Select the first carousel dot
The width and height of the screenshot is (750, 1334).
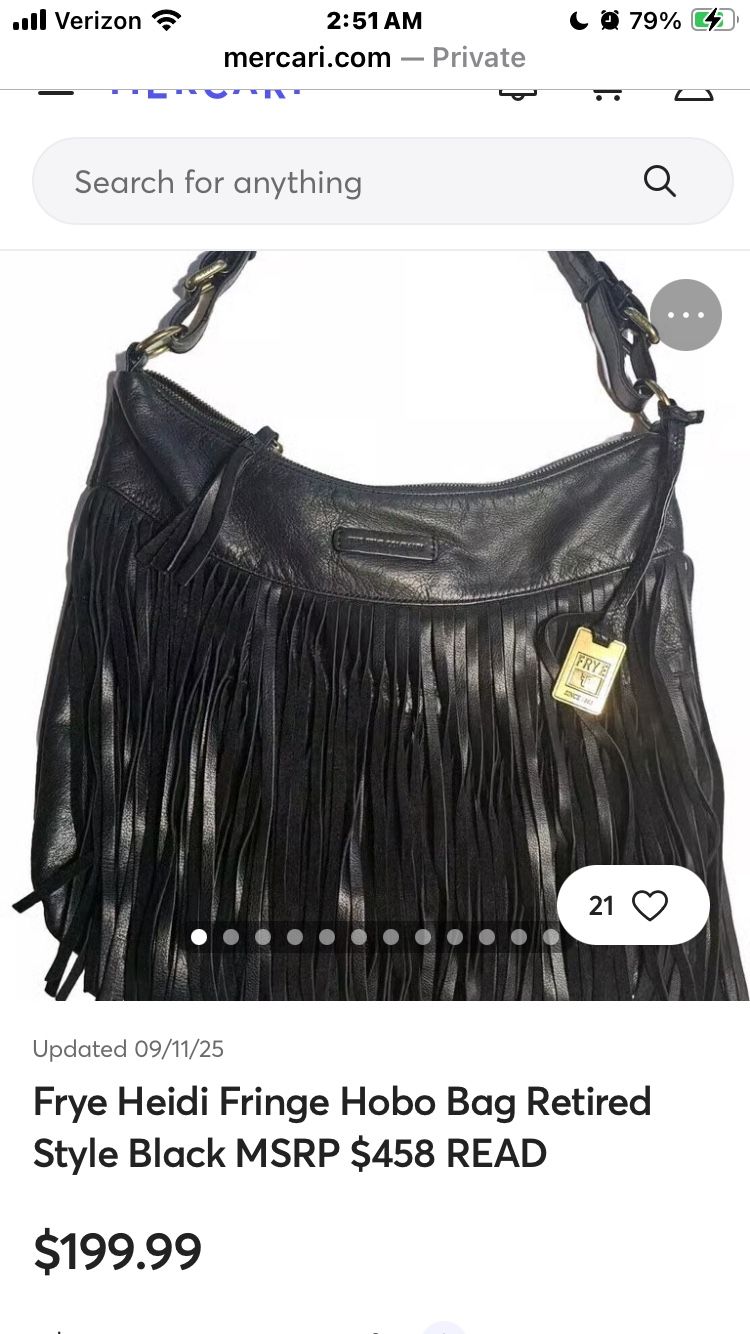coord(198,937)
